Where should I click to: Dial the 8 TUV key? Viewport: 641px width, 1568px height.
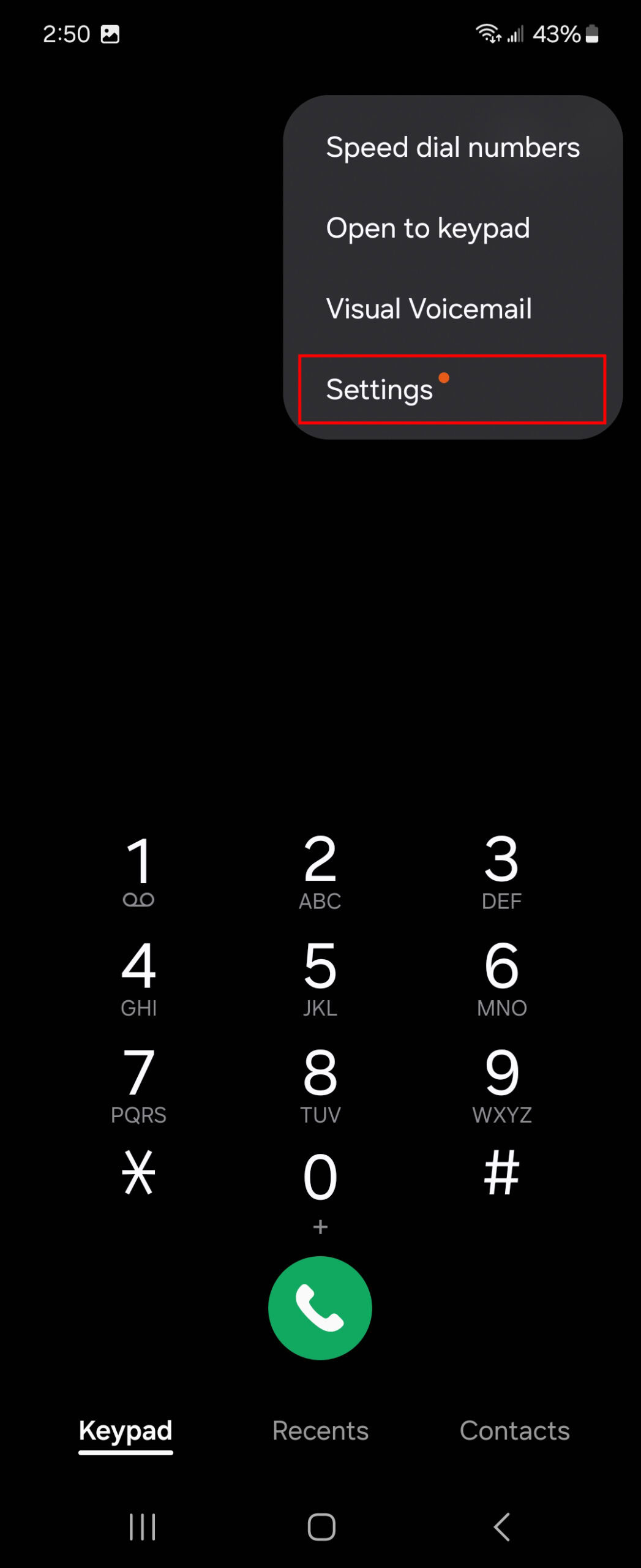coord(320,1084)
